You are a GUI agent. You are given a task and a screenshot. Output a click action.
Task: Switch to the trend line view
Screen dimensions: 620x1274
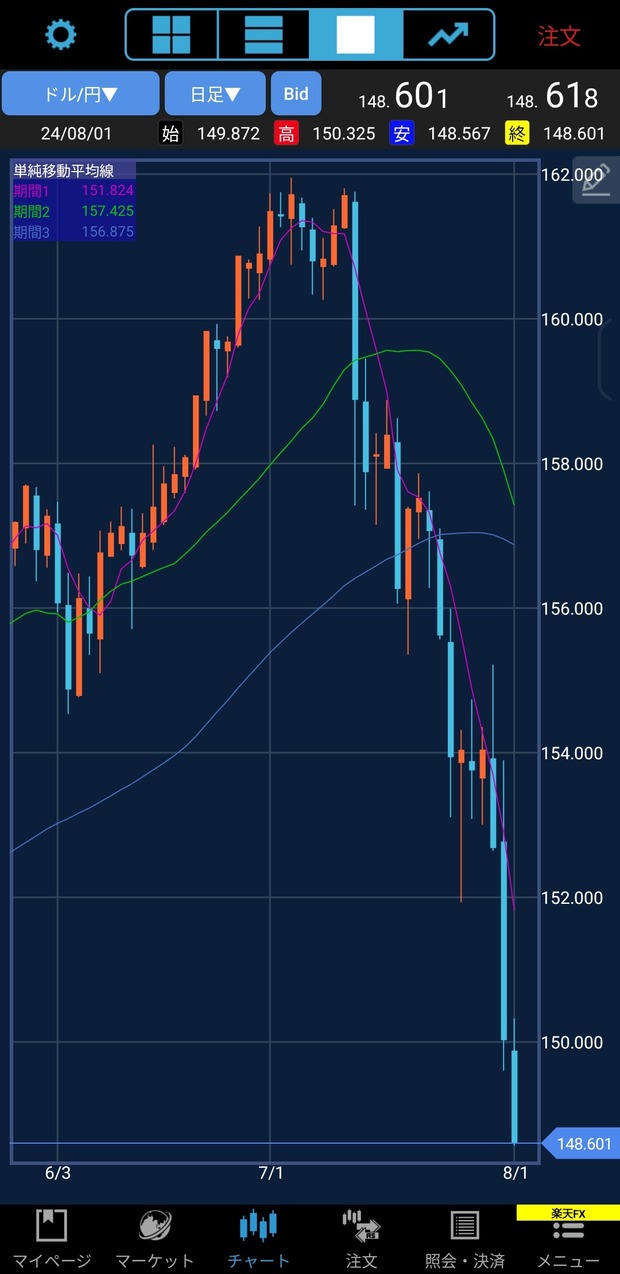pos(448,35)
